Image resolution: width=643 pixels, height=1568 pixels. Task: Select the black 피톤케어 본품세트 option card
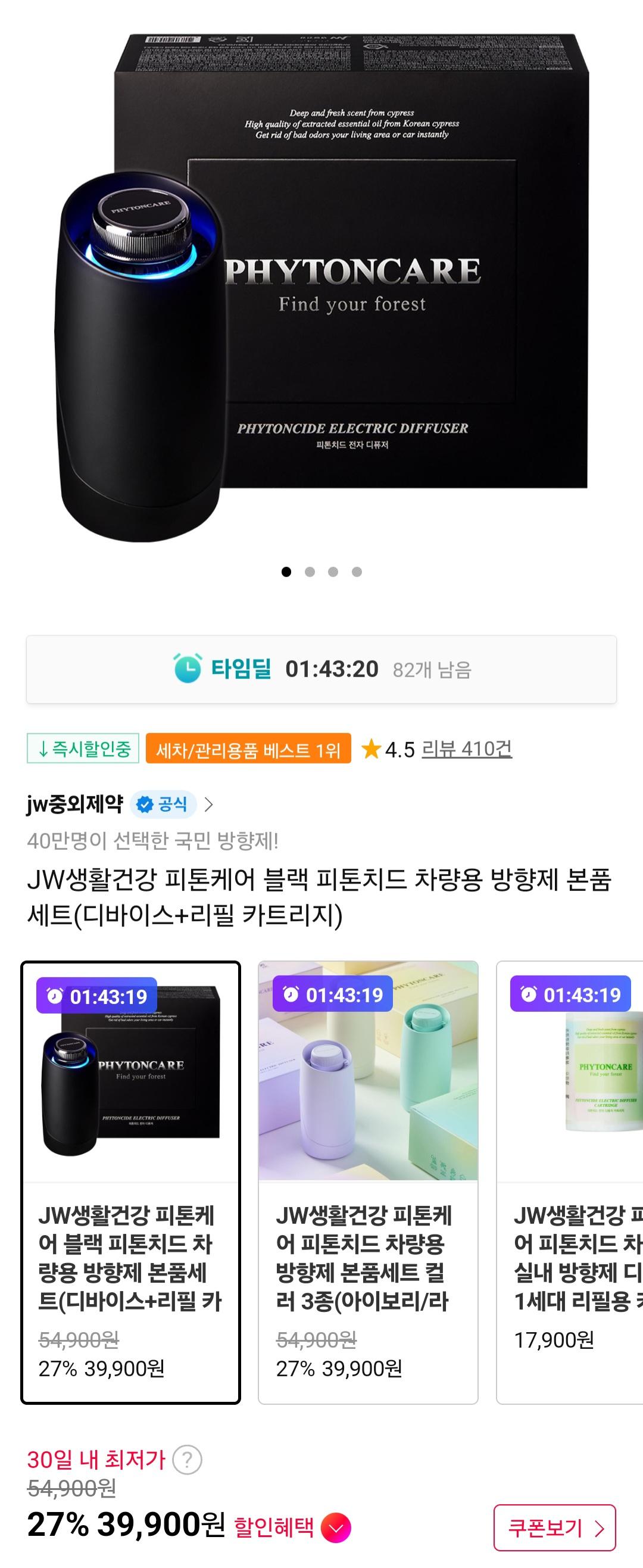tap(131, 1182)
